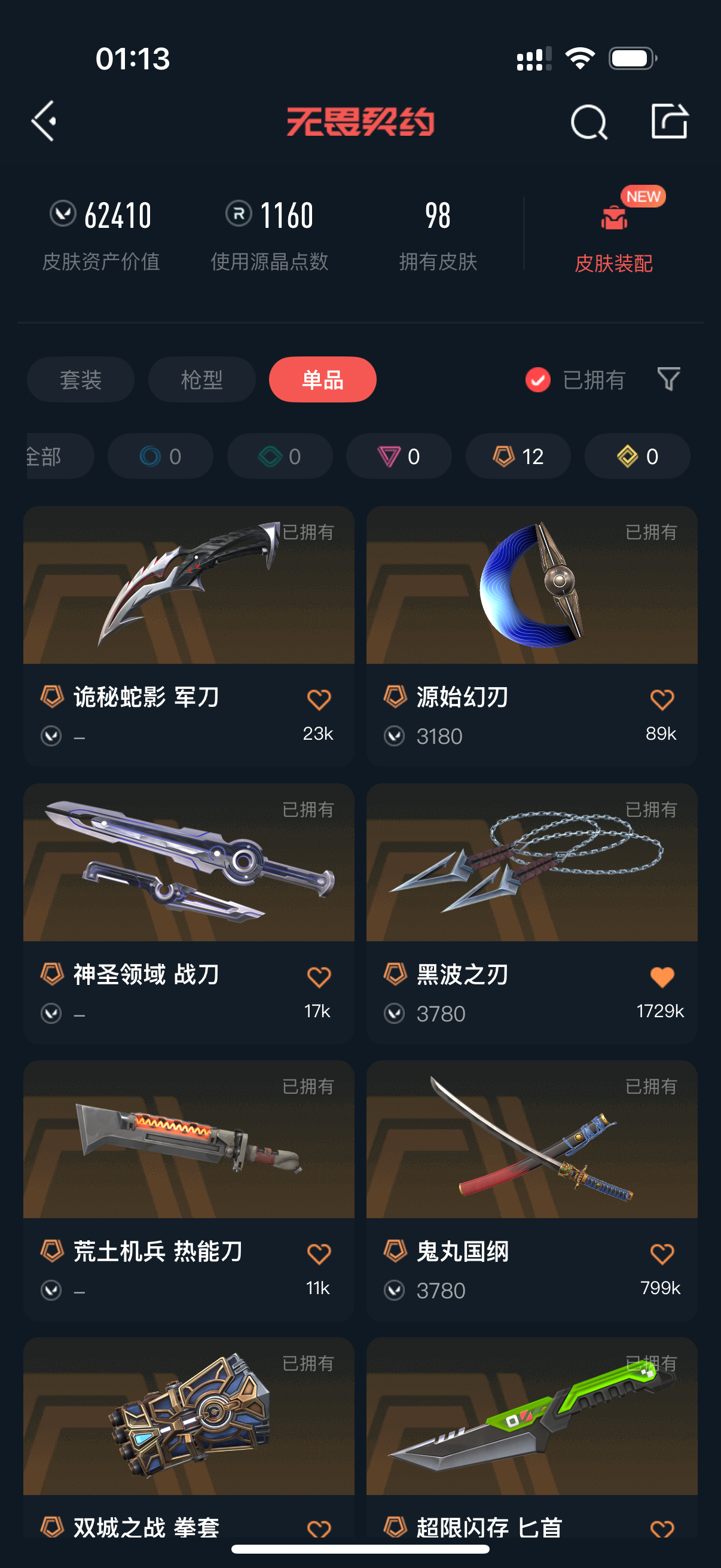Like the 源始幻刃 skin
Viewport: 721px width, 1568px height.
point(662,700)
